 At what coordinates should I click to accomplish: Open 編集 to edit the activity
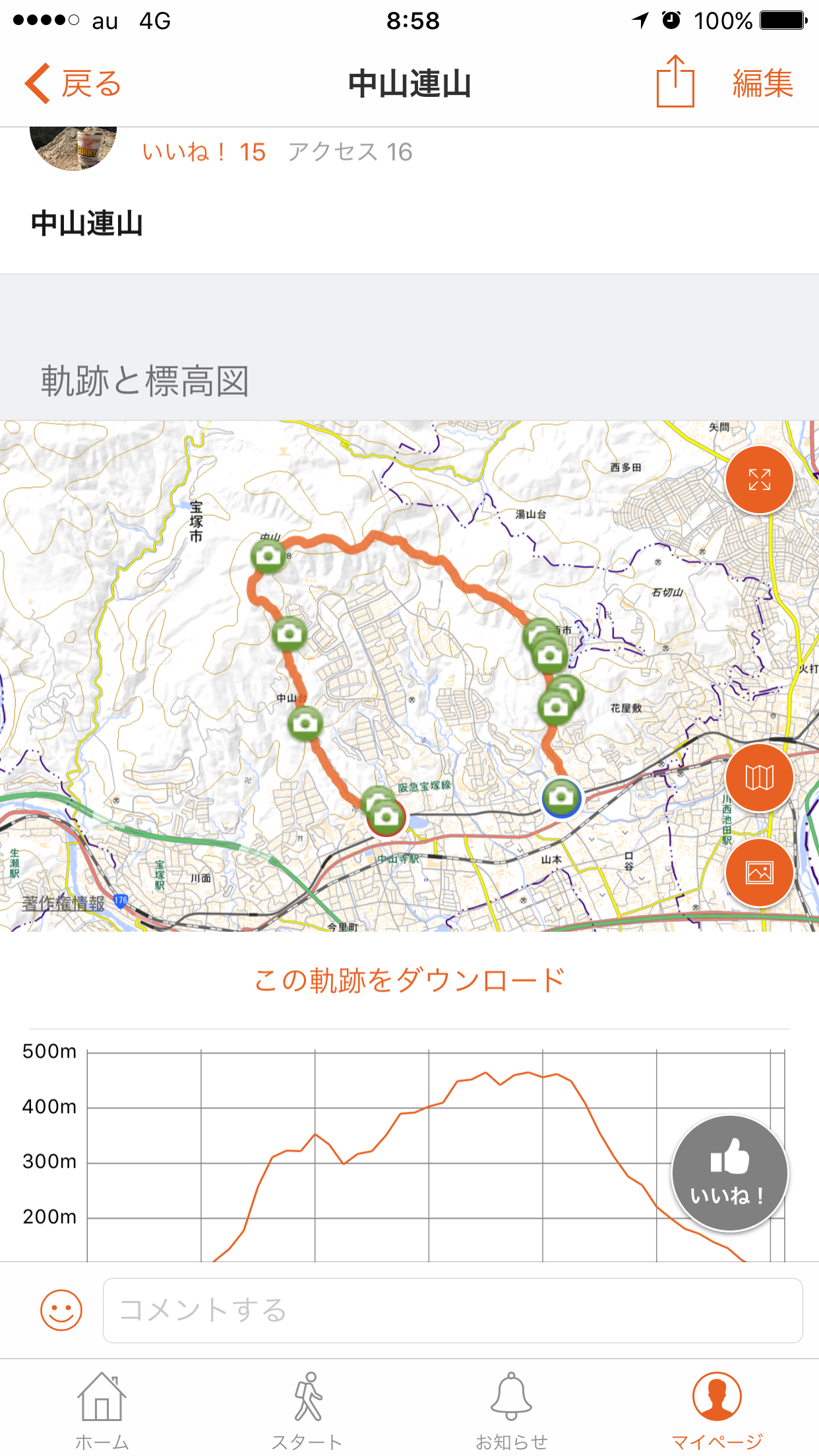[762, 84]
